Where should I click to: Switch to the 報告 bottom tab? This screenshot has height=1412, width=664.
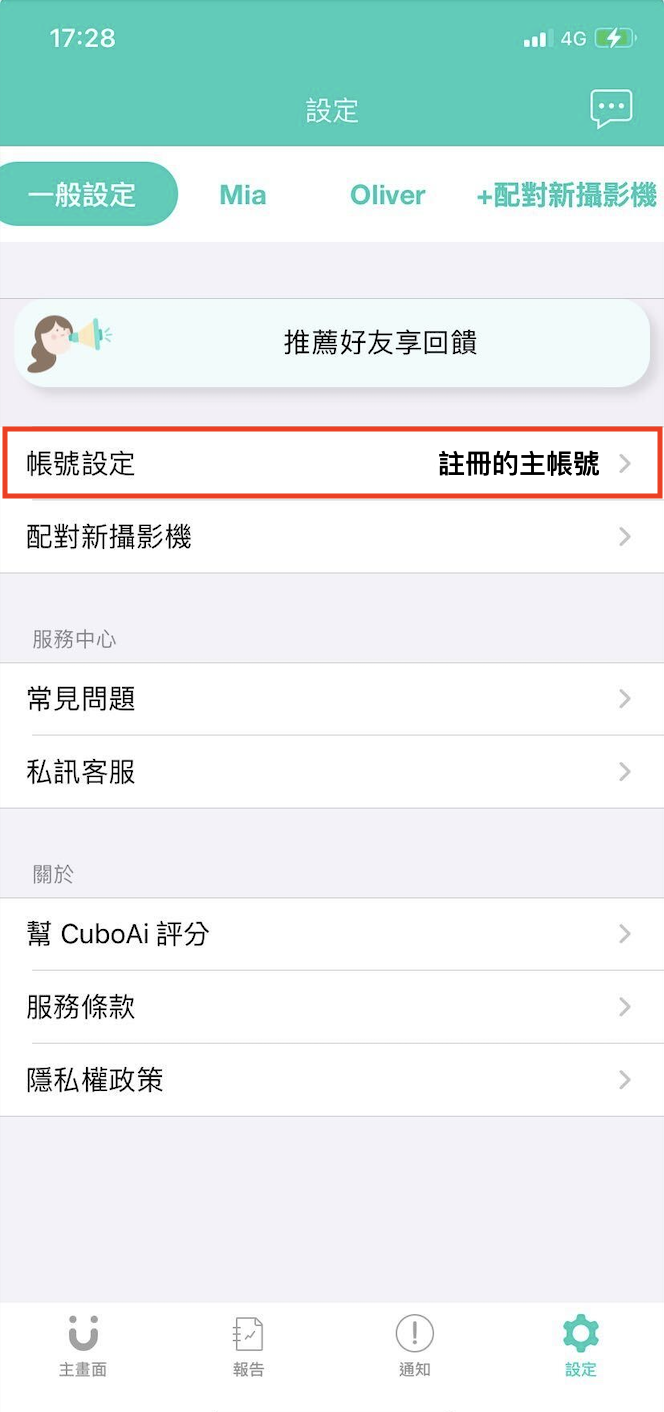(x=248, y=1346)
